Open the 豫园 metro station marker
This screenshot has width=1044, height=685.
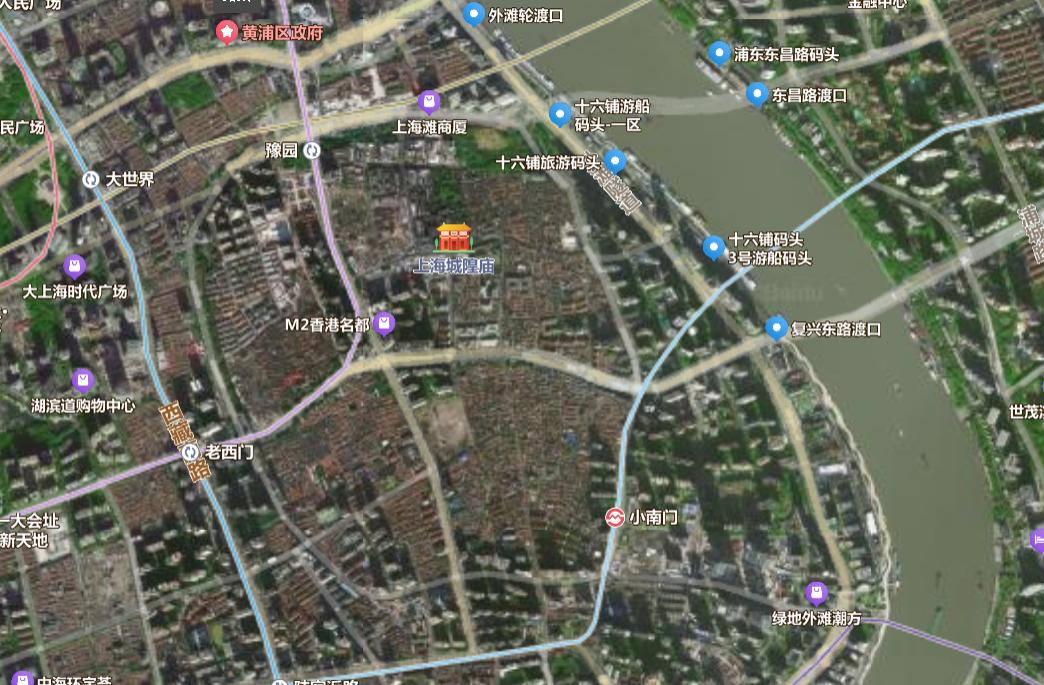click(313, 150)
